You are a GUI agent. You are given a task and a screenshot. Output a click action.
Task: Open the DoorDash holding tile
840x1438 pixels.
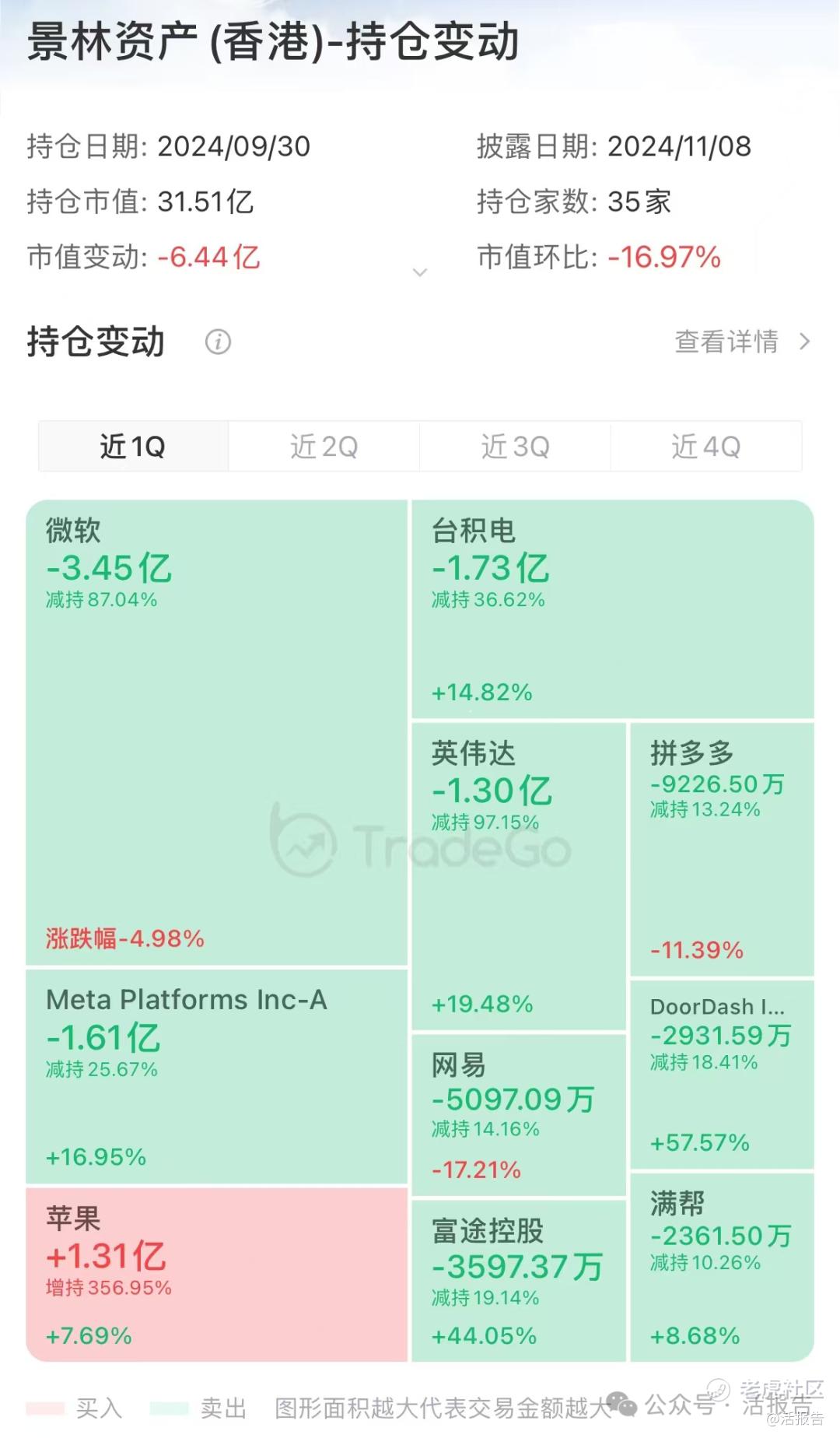click(x=722, y=1075)
